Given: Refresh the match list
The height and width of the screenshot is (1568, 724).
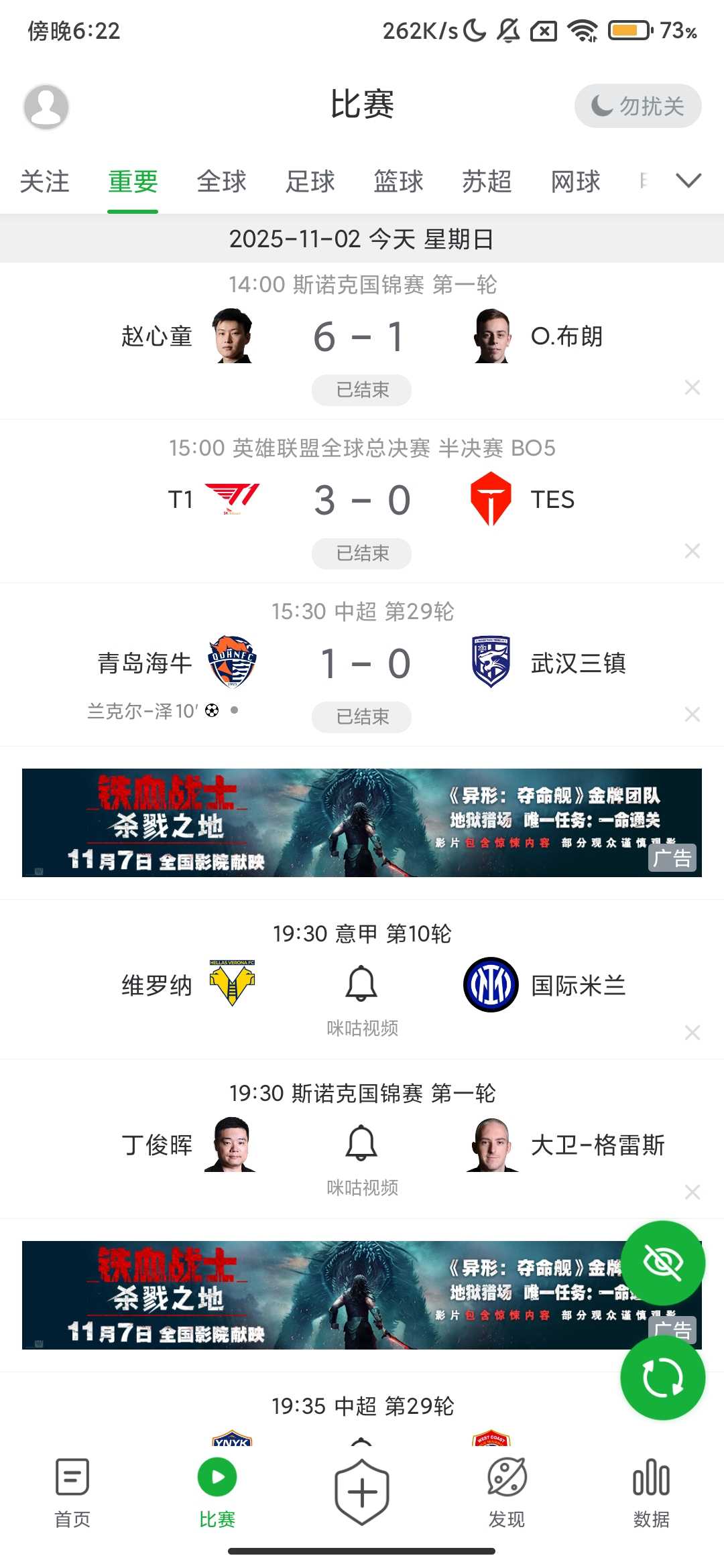Looking at the screenshot, I should coord(662,1378).
